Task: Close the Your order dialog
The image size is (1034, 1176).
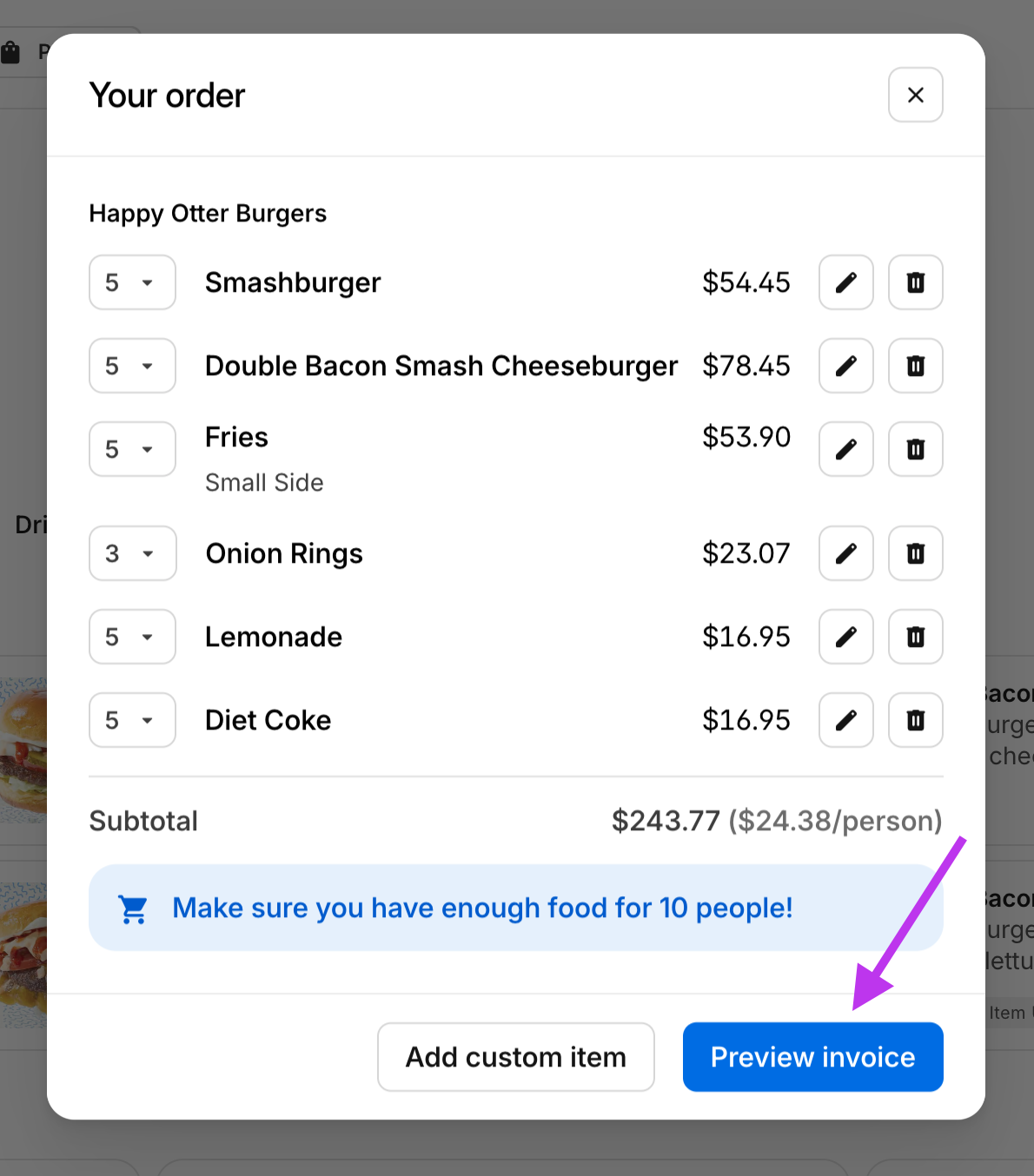Action: click(x=915, y=95)
